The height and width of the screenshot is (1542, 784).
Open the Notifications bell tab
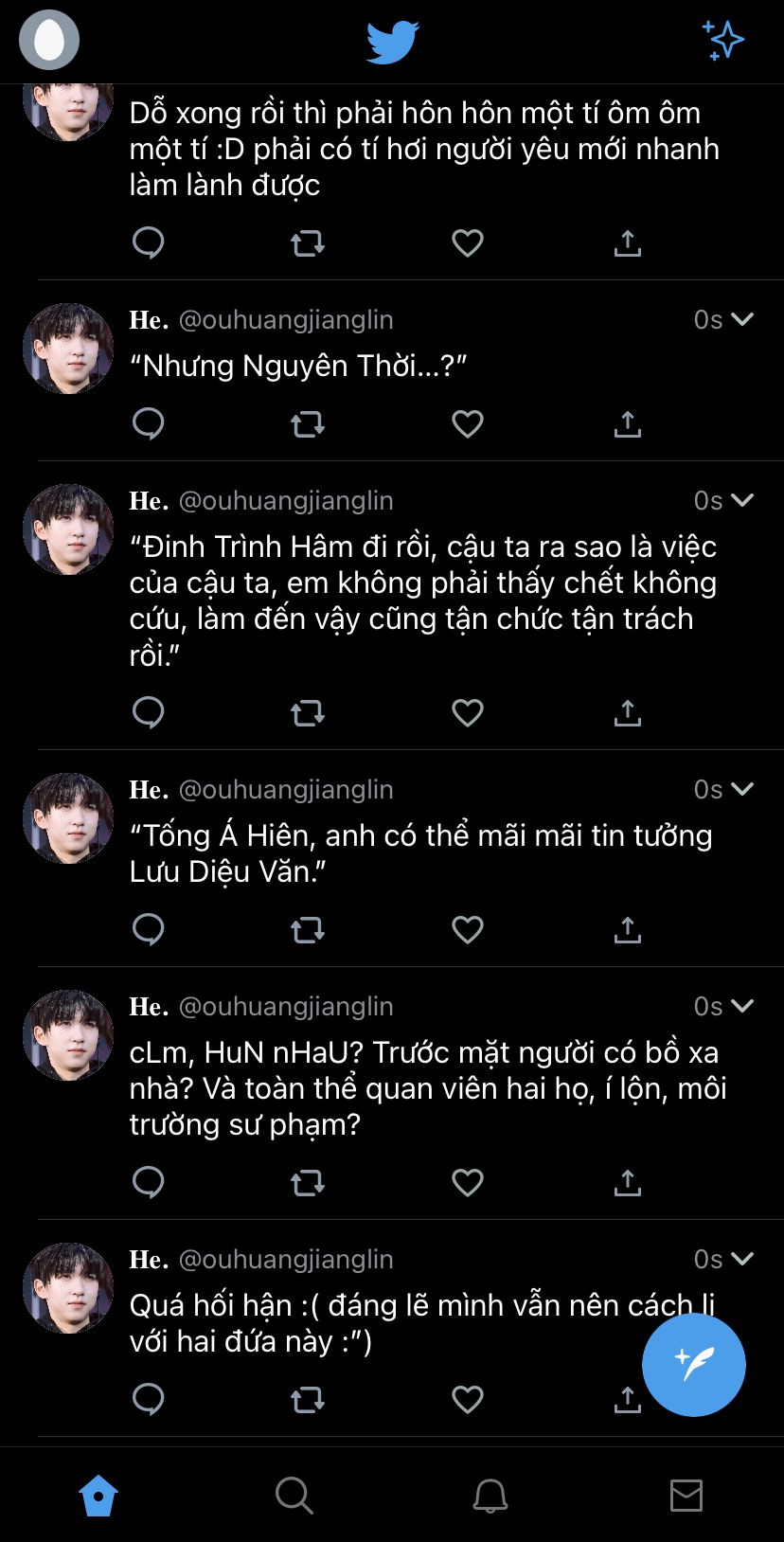(490, 1496)
